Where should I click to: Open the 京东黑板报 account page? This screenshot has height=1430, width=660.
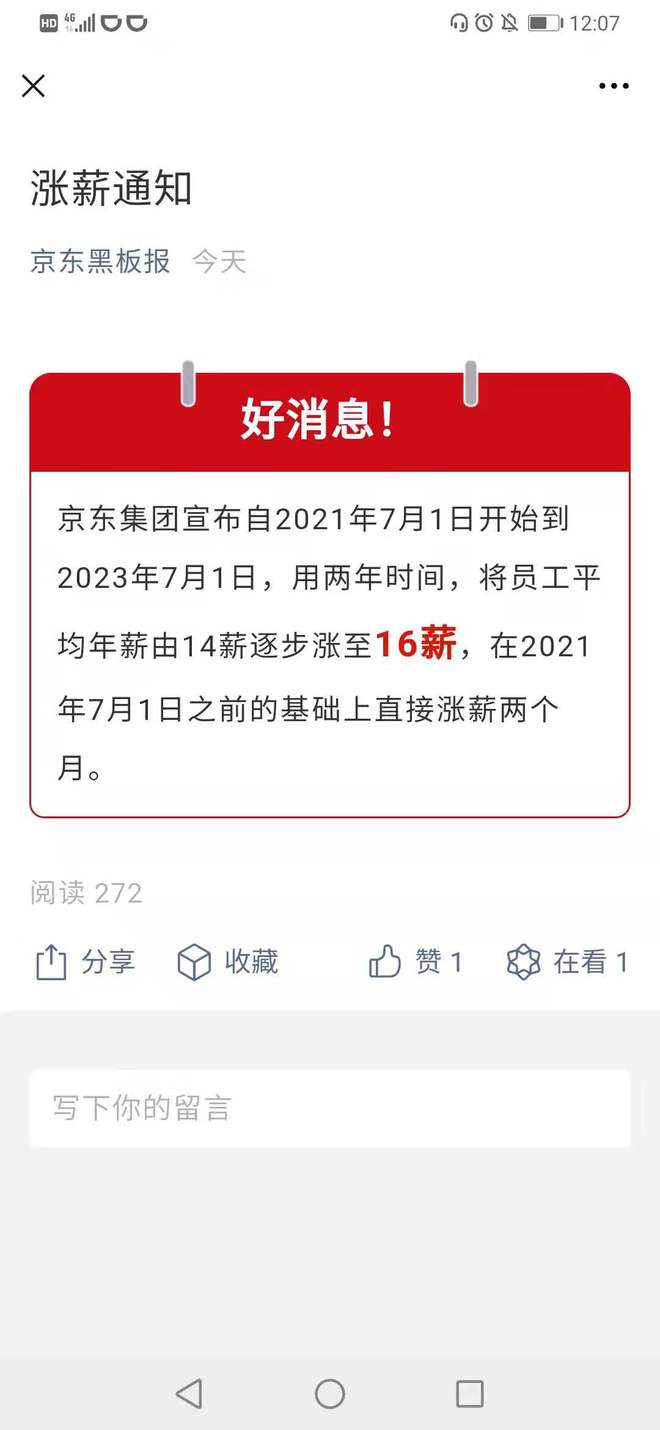[x=100, y=261]
